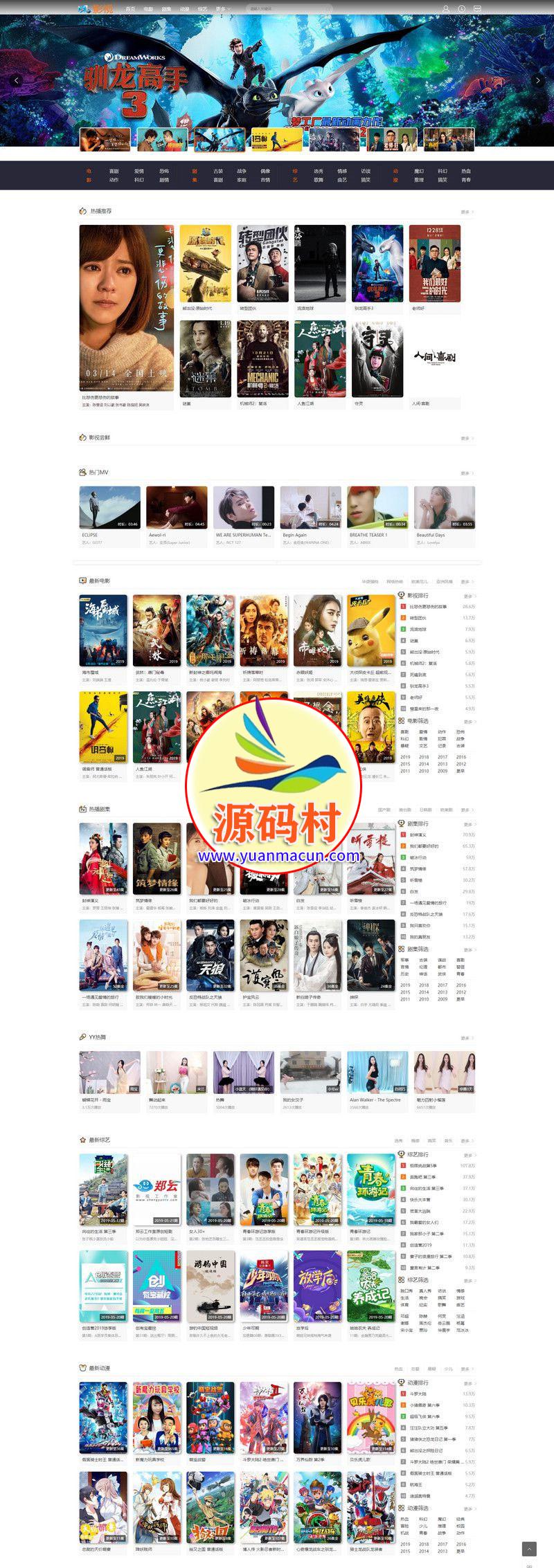The image size is (554, 1568).
Task: Switch to the 华语电影 tab in 最新电影
Action: click(x=368, y=584)
